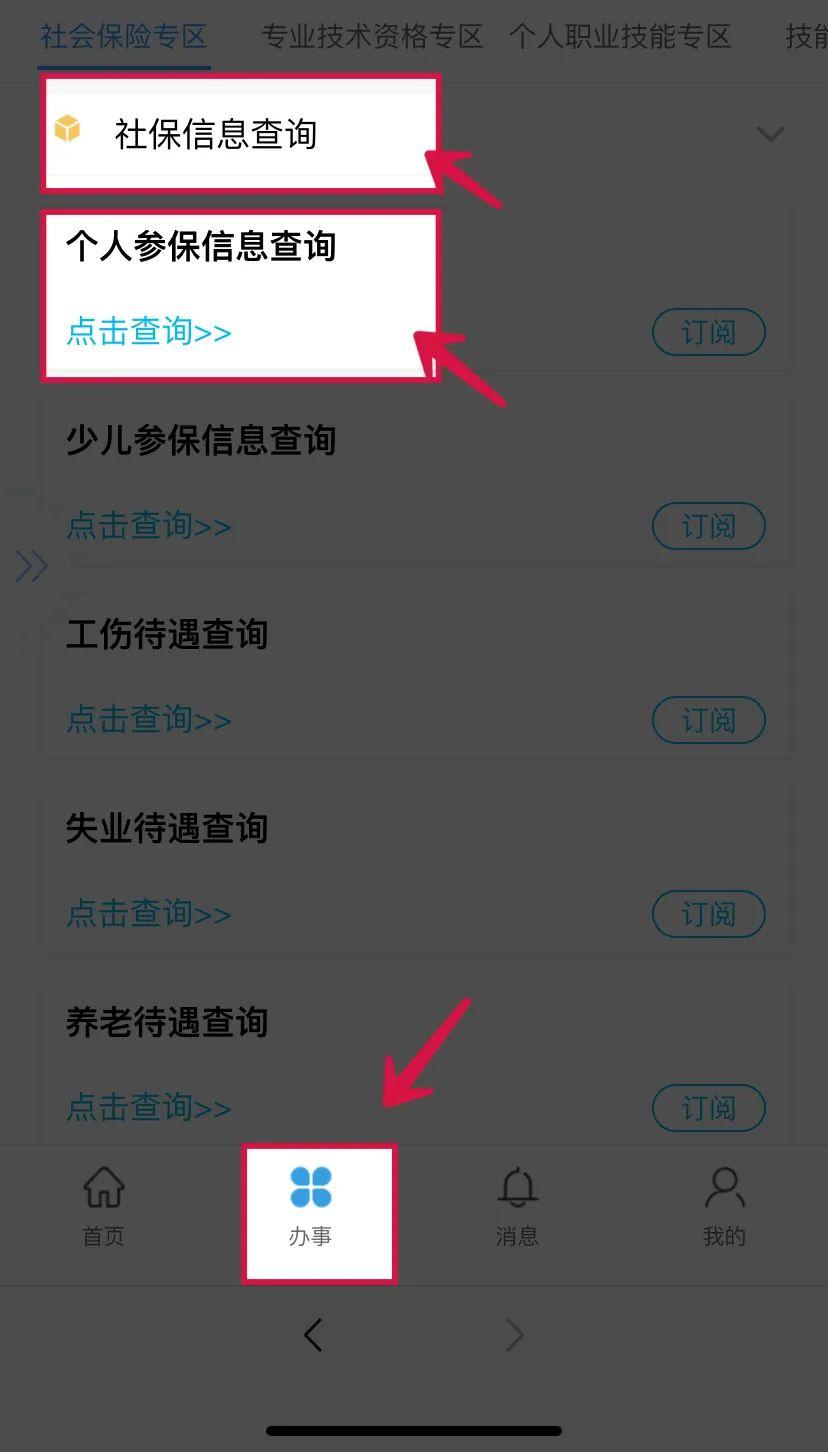Open the 专业技术资格专区 tab

click(372, 38)
